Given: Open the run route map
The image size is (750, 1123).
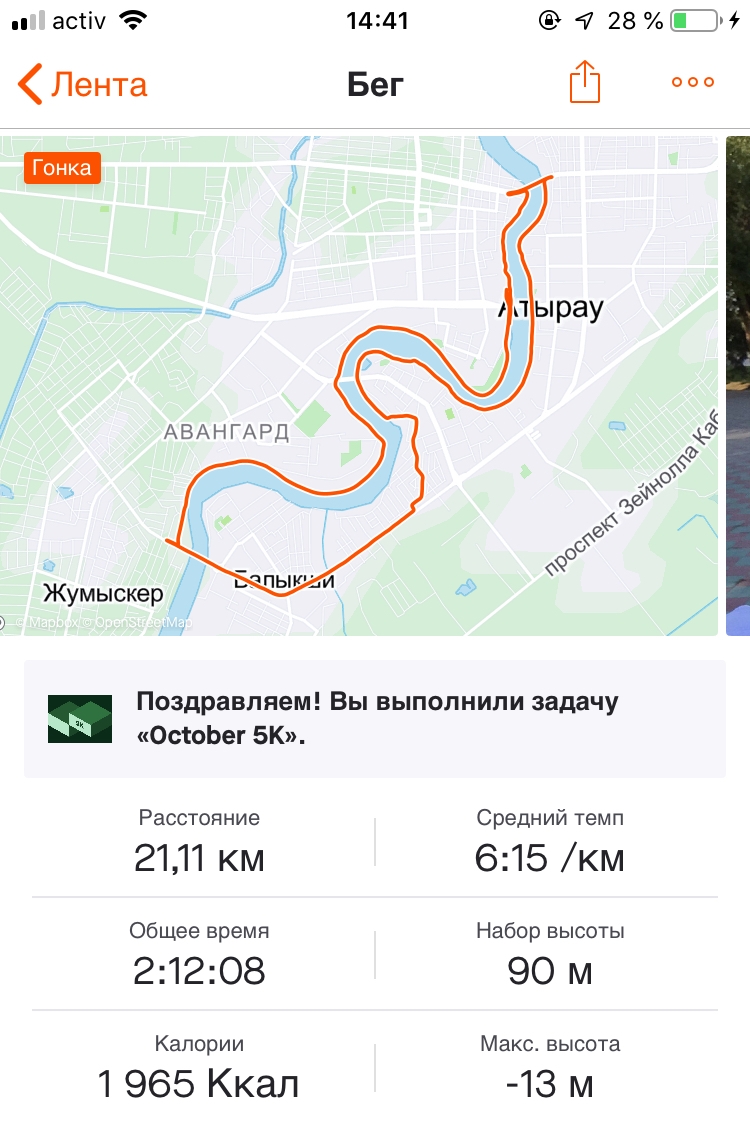Looking at the screenshot, I should pyautogui.click(x=360, y=385).
